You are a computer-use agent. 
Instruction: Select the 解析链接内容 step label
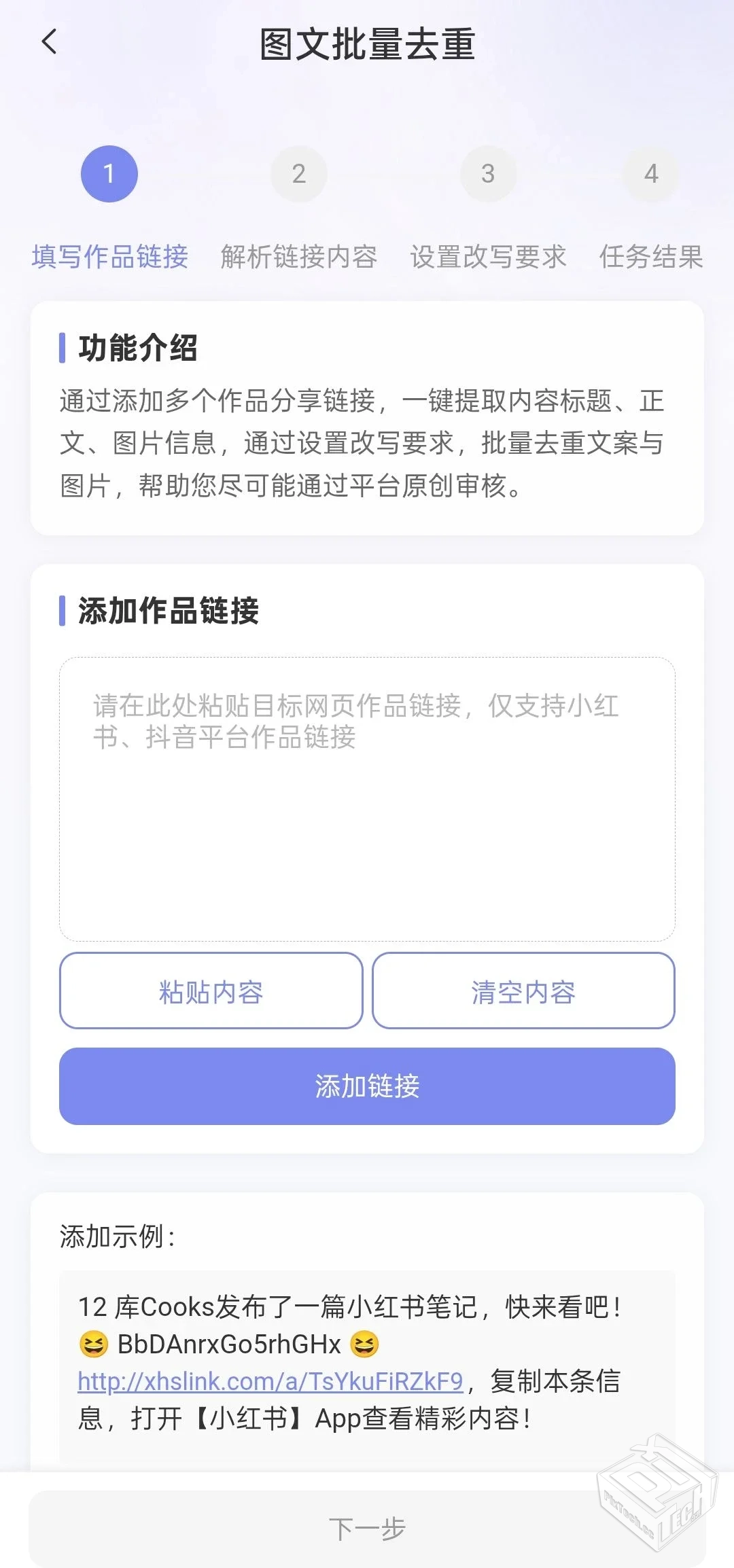[x=299, y=258]
